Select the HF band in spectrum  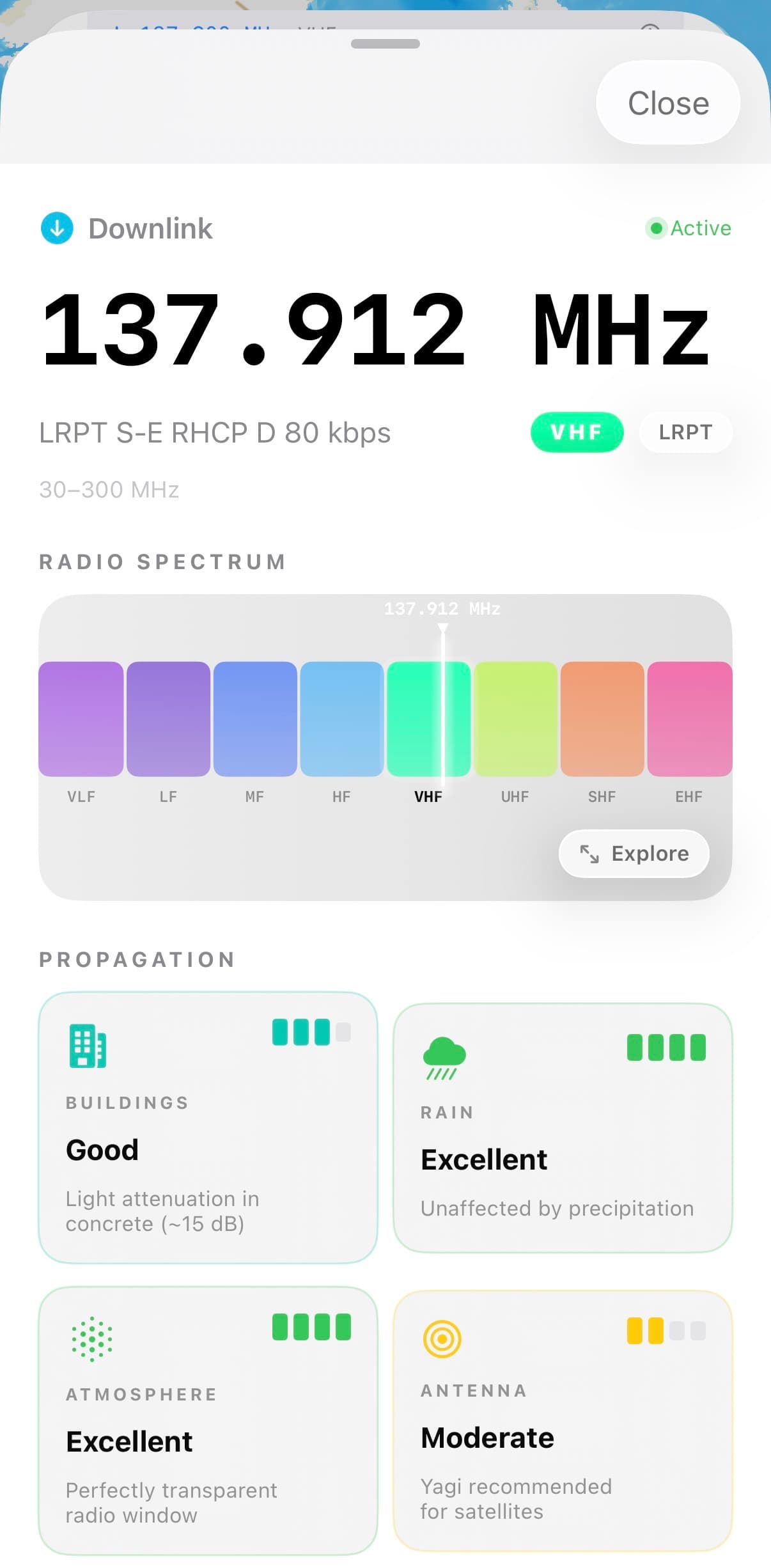coord(341,719)
